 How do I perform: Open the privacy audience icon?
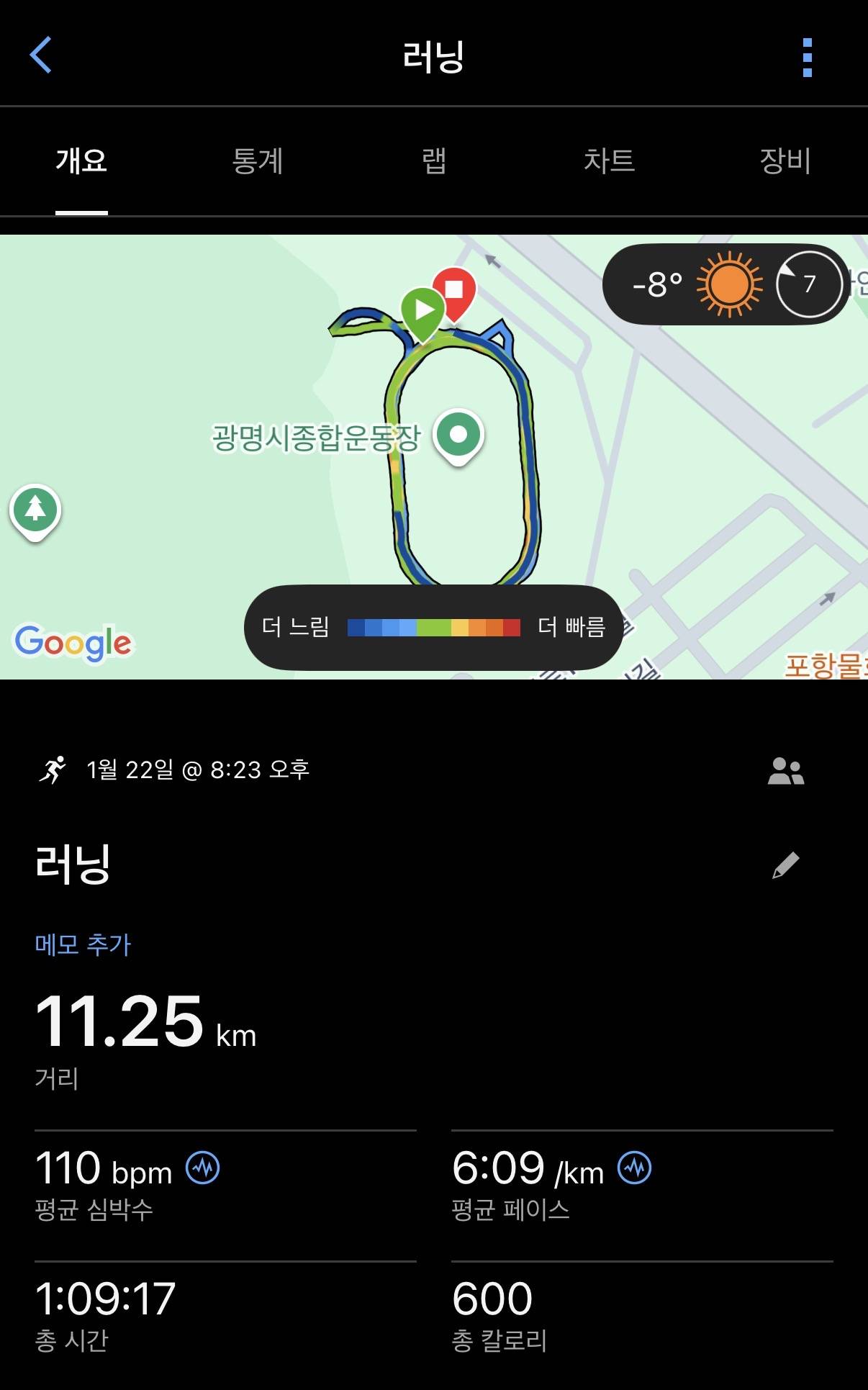(786, 772)
